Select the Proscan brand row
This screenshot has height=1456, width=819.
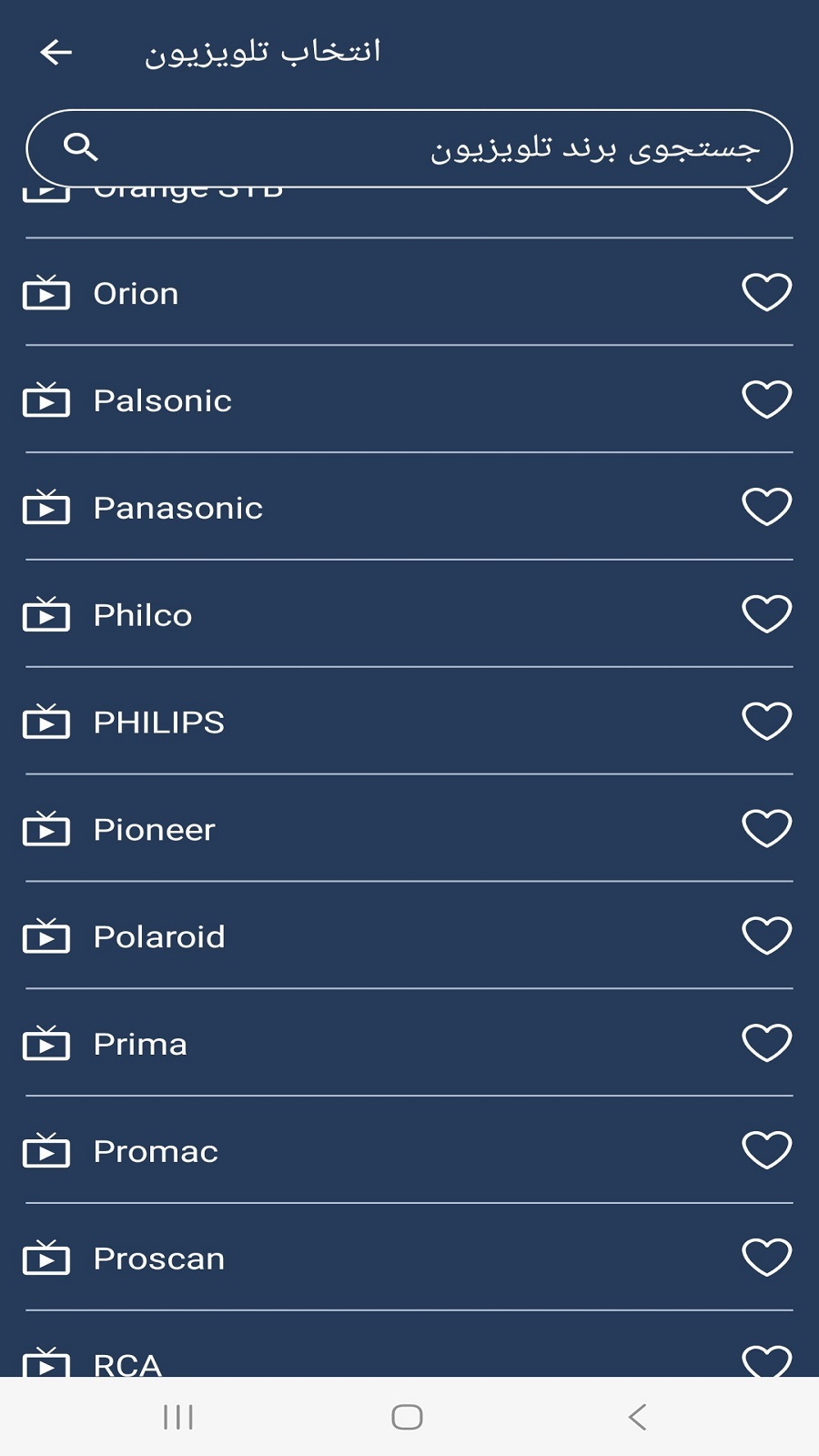pyautogui.click(x=159, y=1259)
